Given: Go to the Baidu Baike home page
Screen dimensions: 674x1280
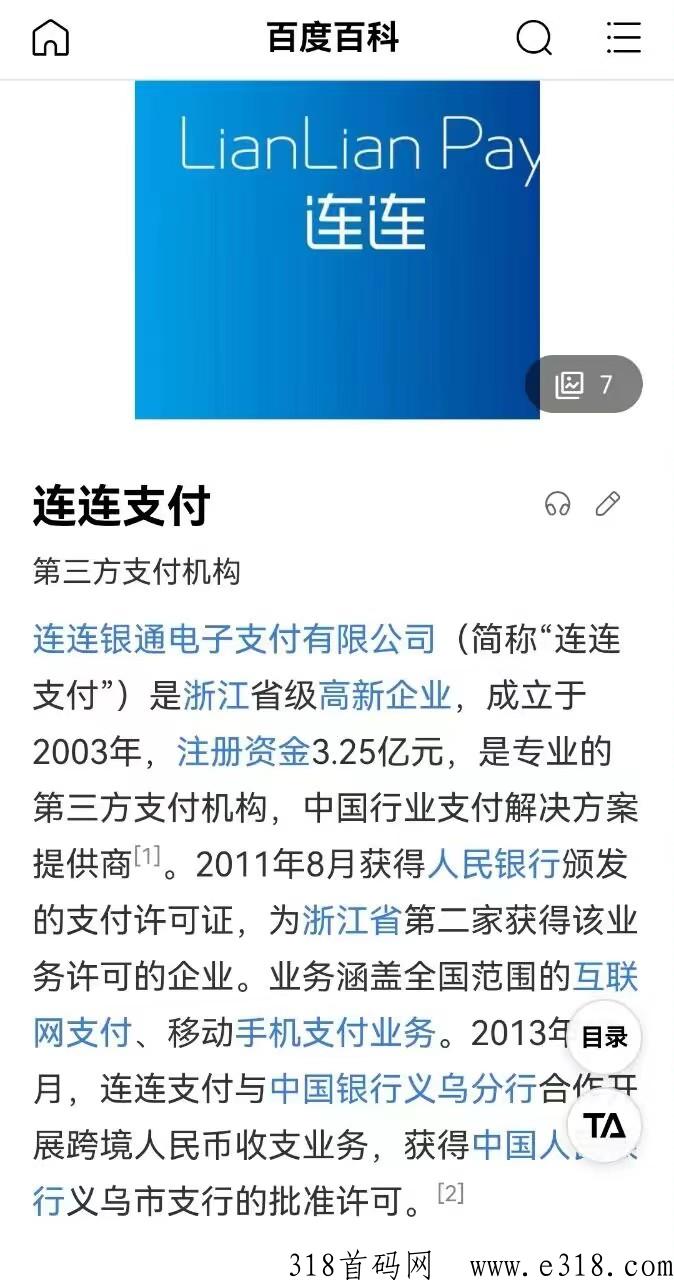Looking at the screenshot, I should tap(51, 38).
